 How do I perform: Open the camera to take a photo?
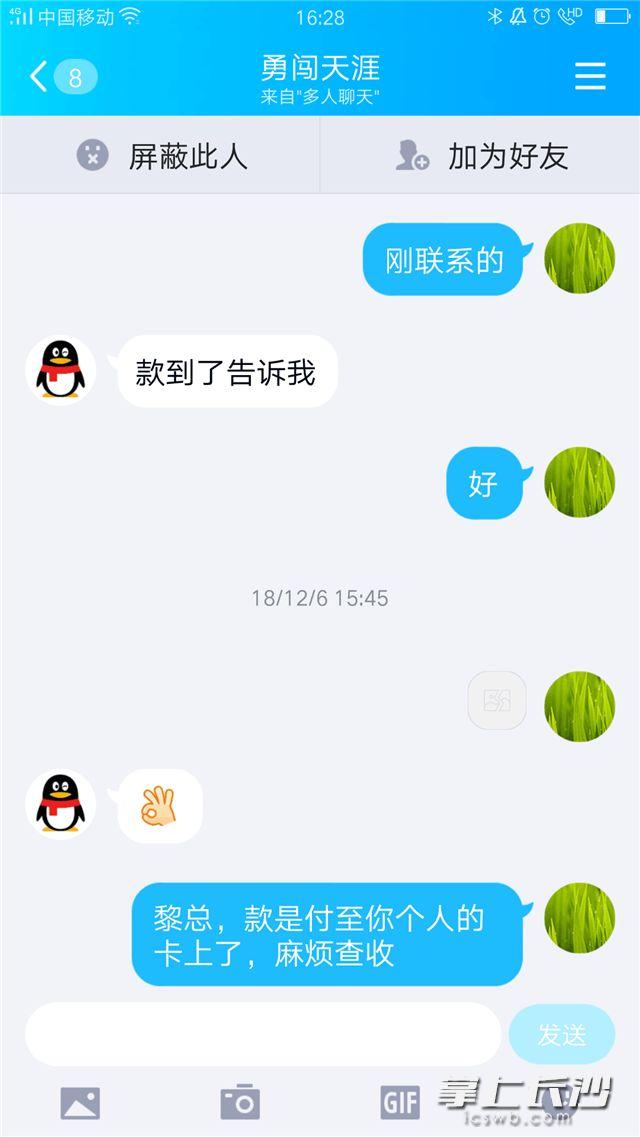[x=240, y=1102]
